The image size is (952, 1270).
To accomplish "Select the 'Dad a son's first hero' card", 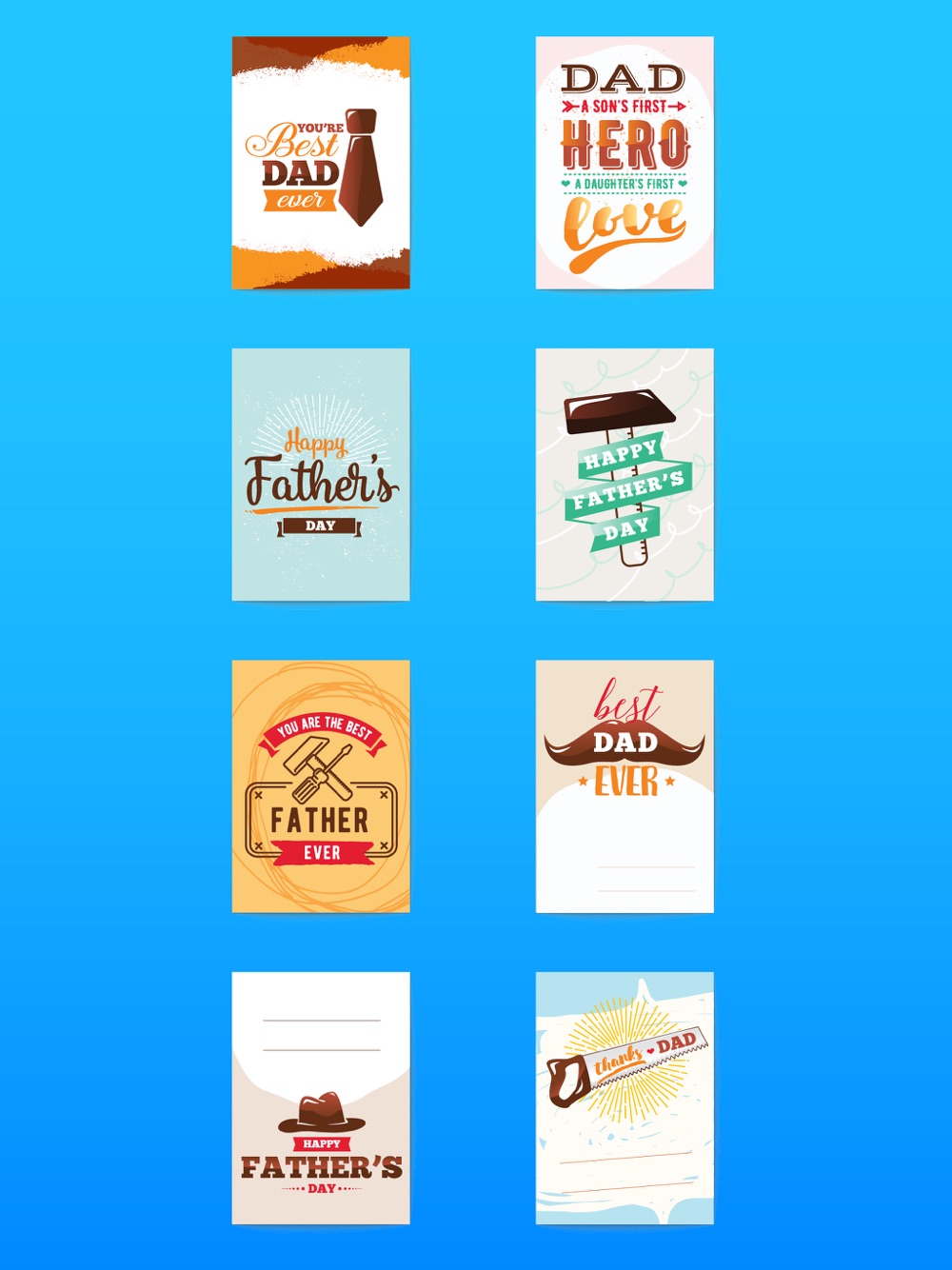I will [x=625, y=163].
